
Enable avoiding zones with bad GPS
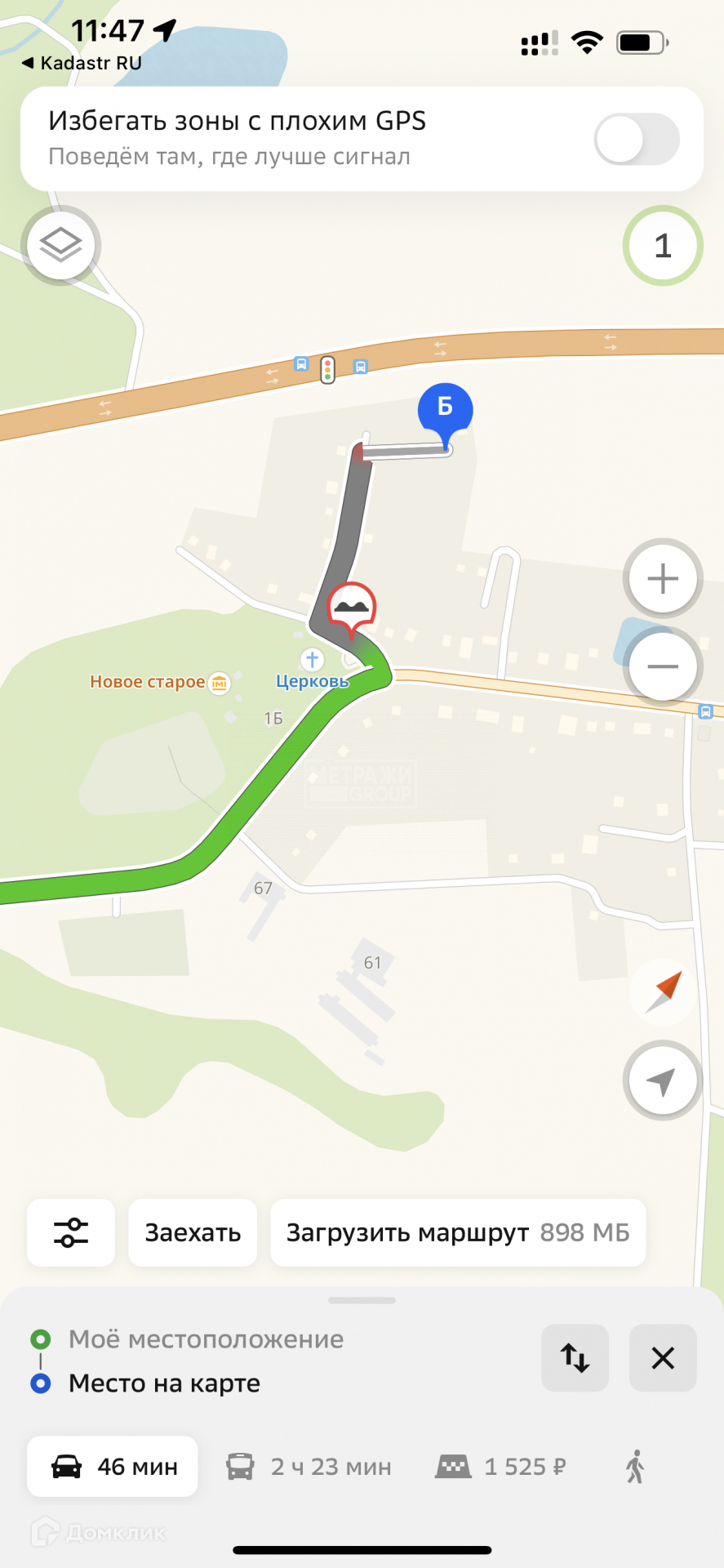(636, 140)
